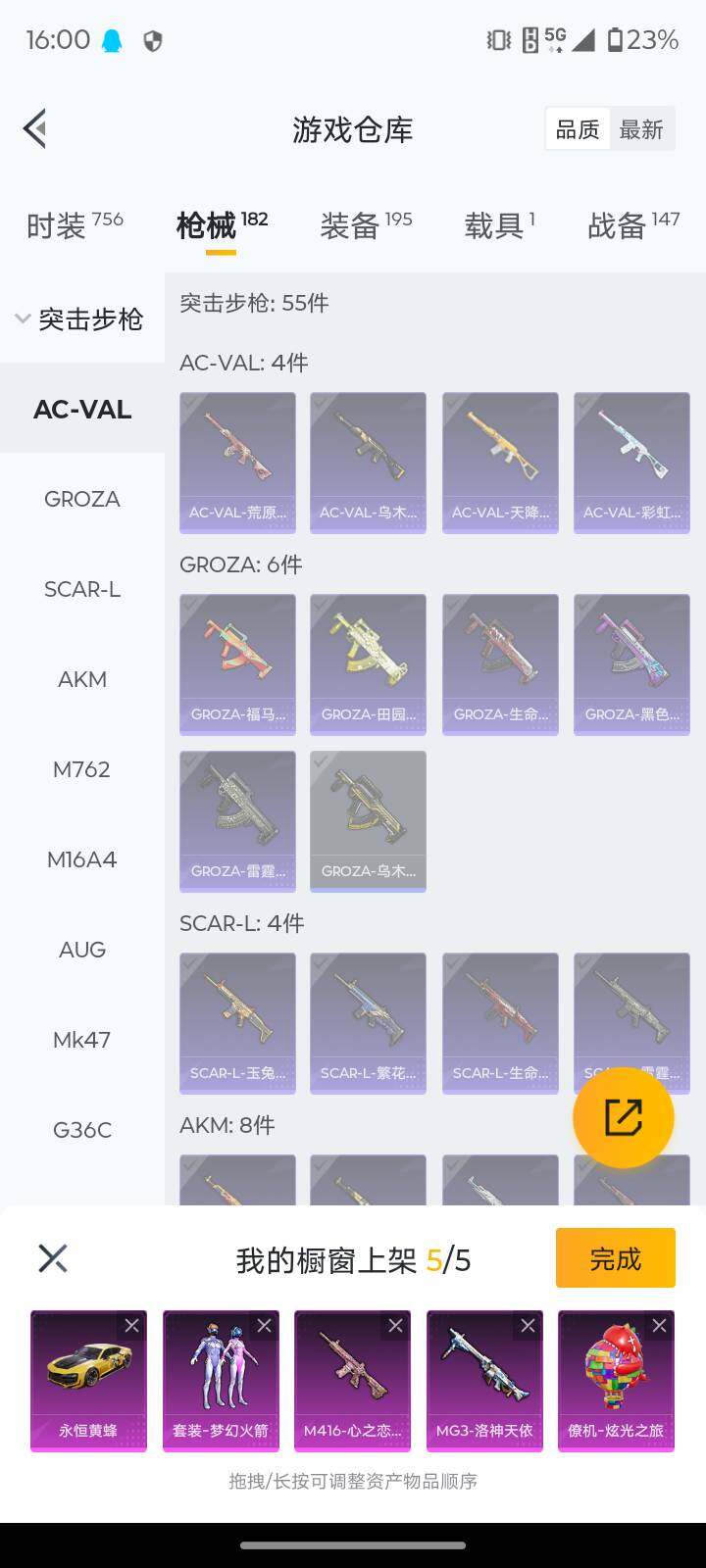Select the AC-VAL-天降 skin tile
This screenshot has height=1568, width=706.
[500, 463]
